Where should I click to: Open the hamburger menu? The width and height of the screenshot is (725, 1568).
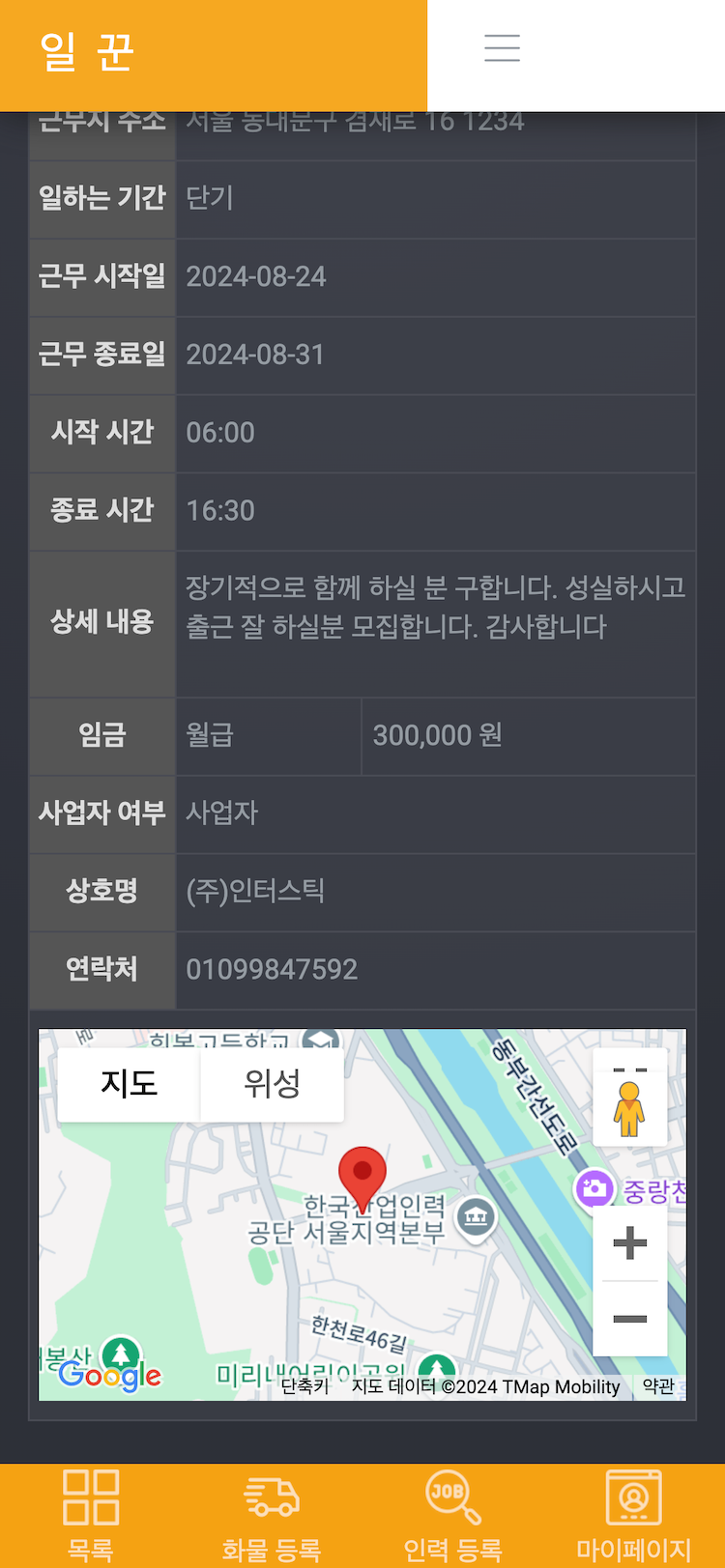coord(502,47)
